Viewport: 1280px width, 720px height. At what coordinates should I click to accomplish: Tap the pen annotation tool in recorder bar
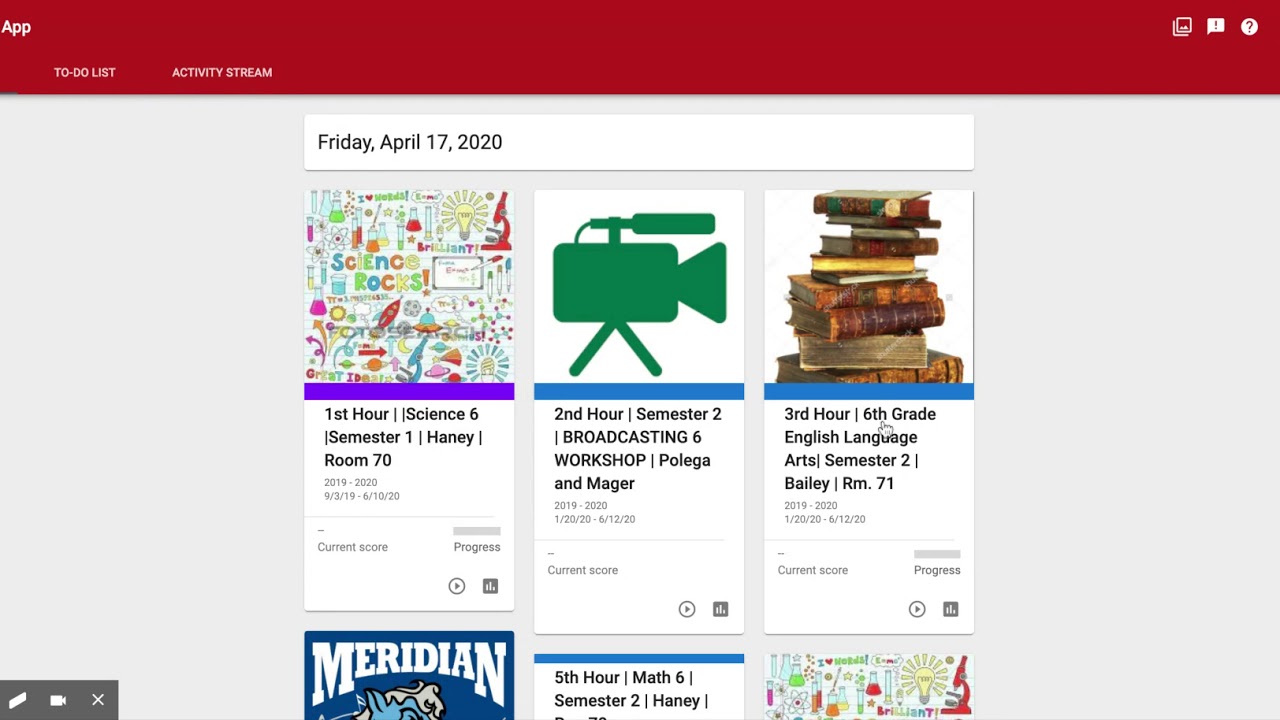(x=18, y=700)
